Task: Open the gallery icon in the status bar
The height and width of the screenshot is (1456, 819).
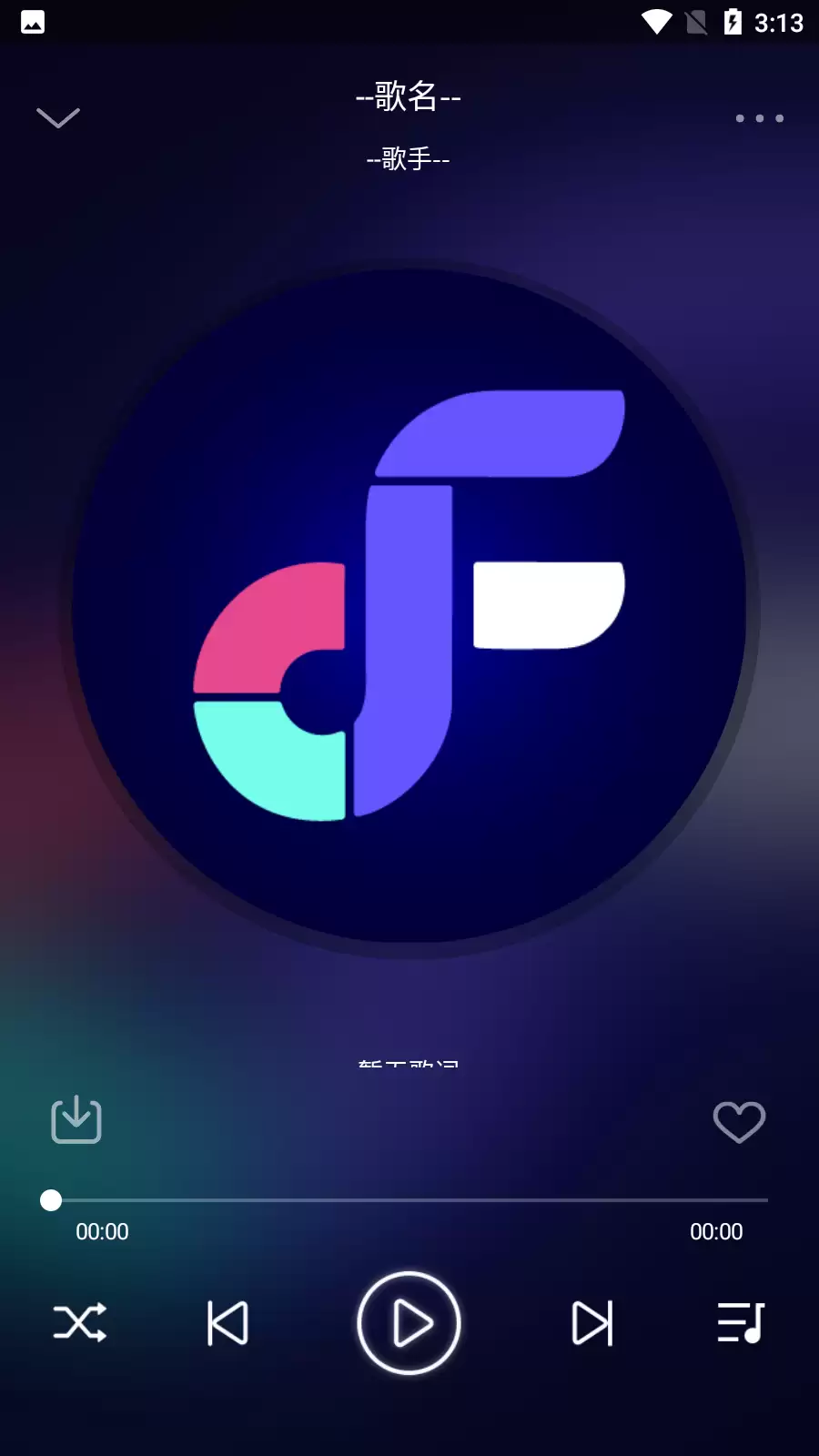Action: (x=33, y=22)
